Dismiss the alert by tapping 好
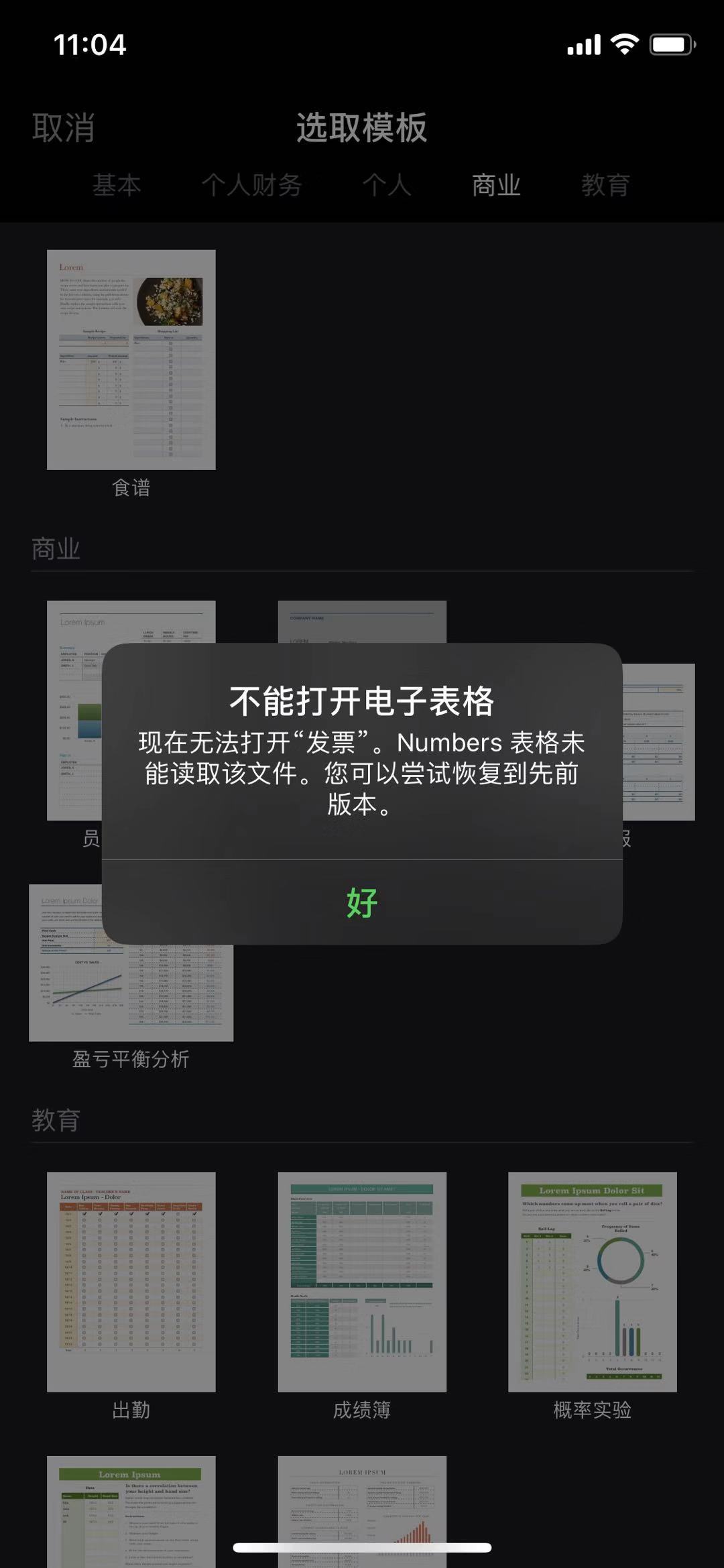This screenshot has width=724, height=1568. click(362, 902)
